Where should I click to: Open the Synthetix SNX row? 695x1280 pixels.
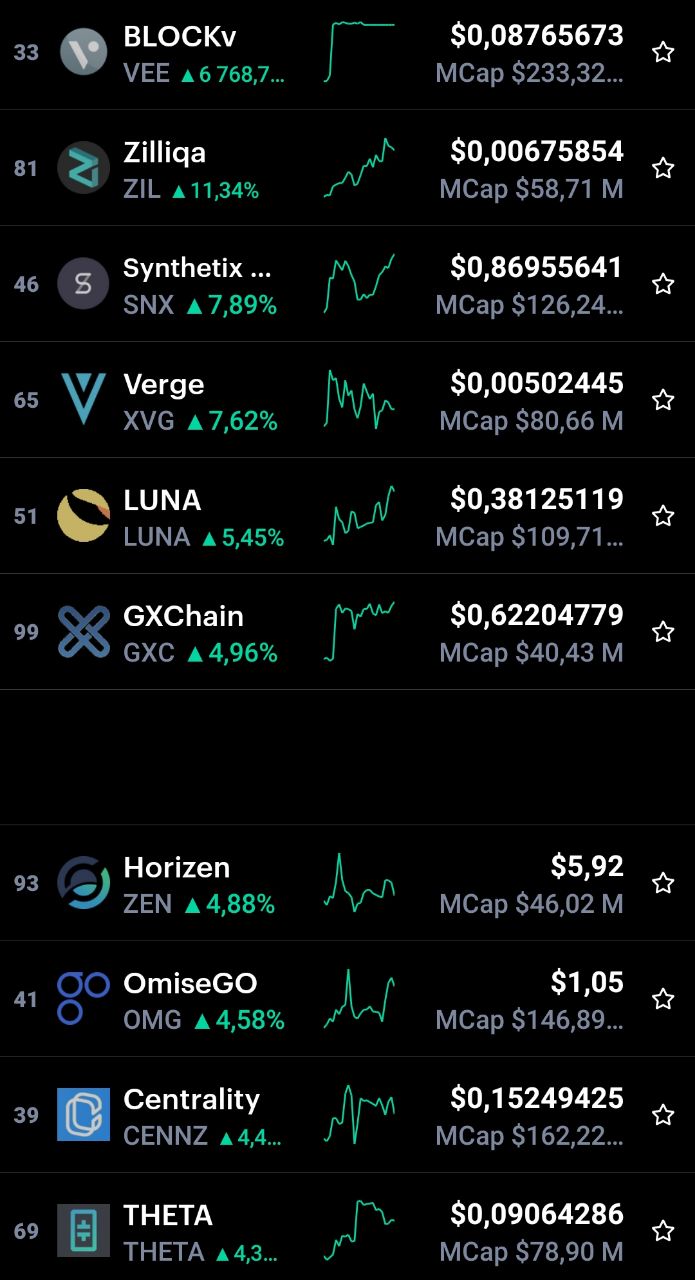click(x=347, y=284)
